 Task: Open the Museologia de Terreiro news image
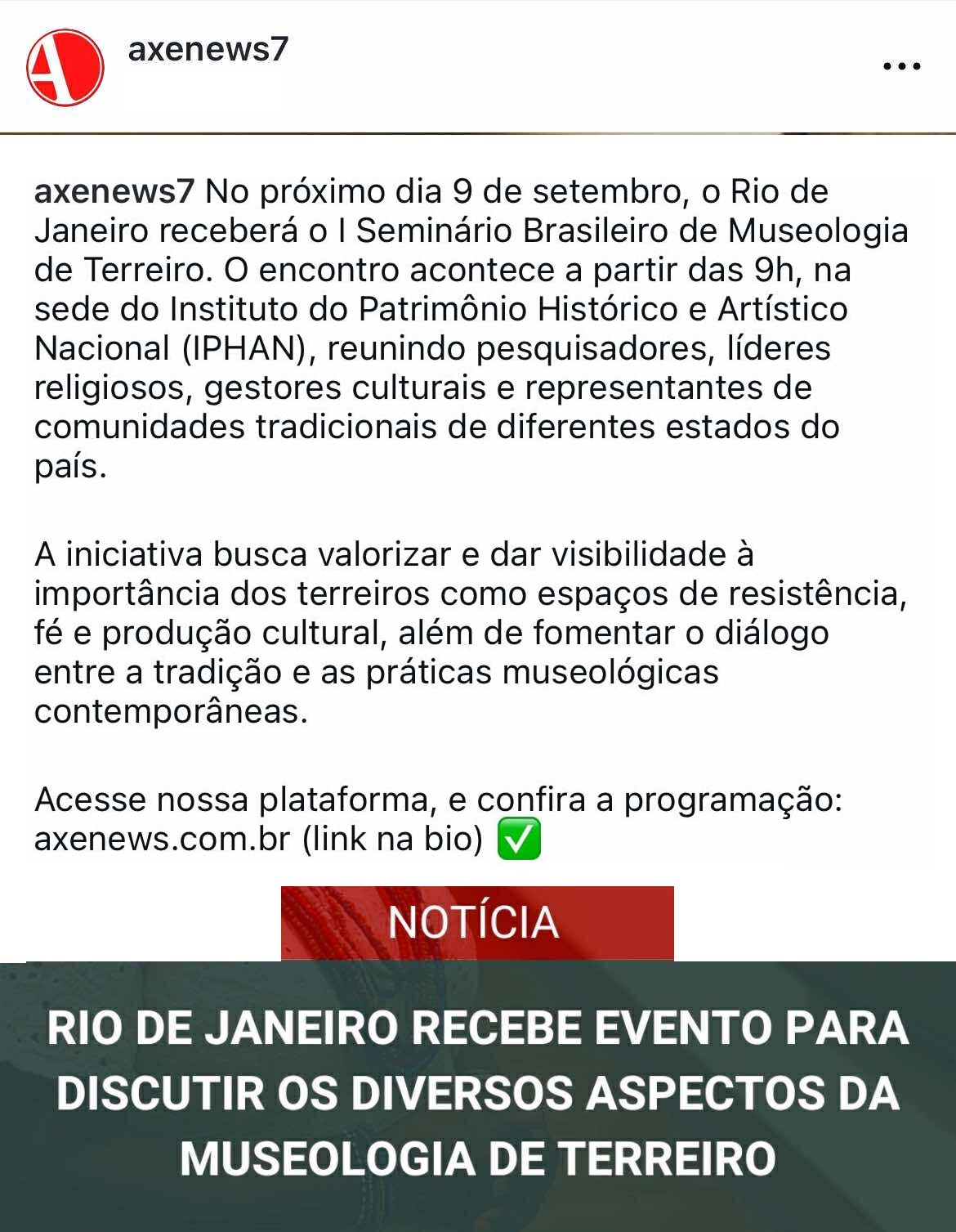[478, 1091]
